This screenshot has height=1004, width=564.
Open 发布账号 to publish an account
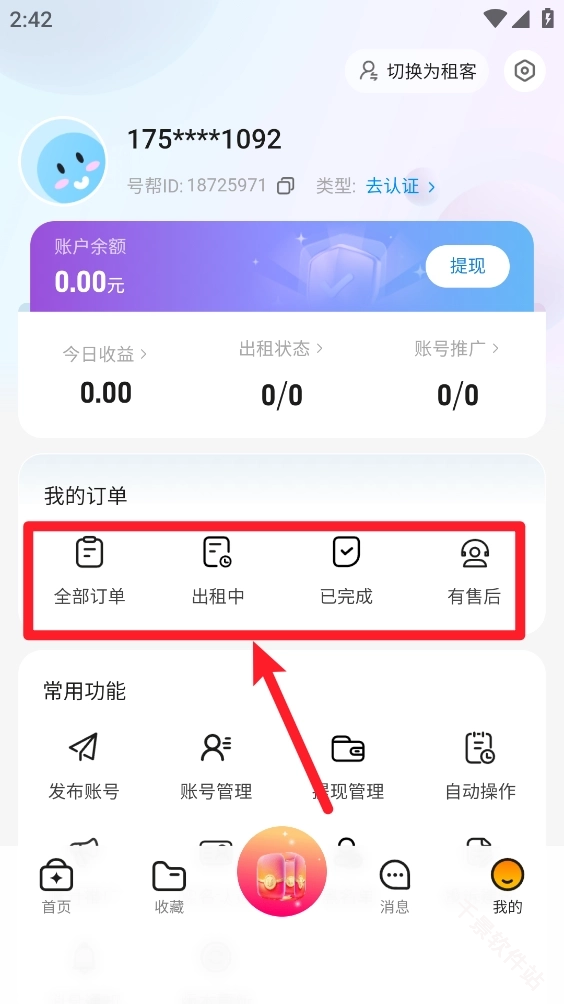(x=84, y=766)
